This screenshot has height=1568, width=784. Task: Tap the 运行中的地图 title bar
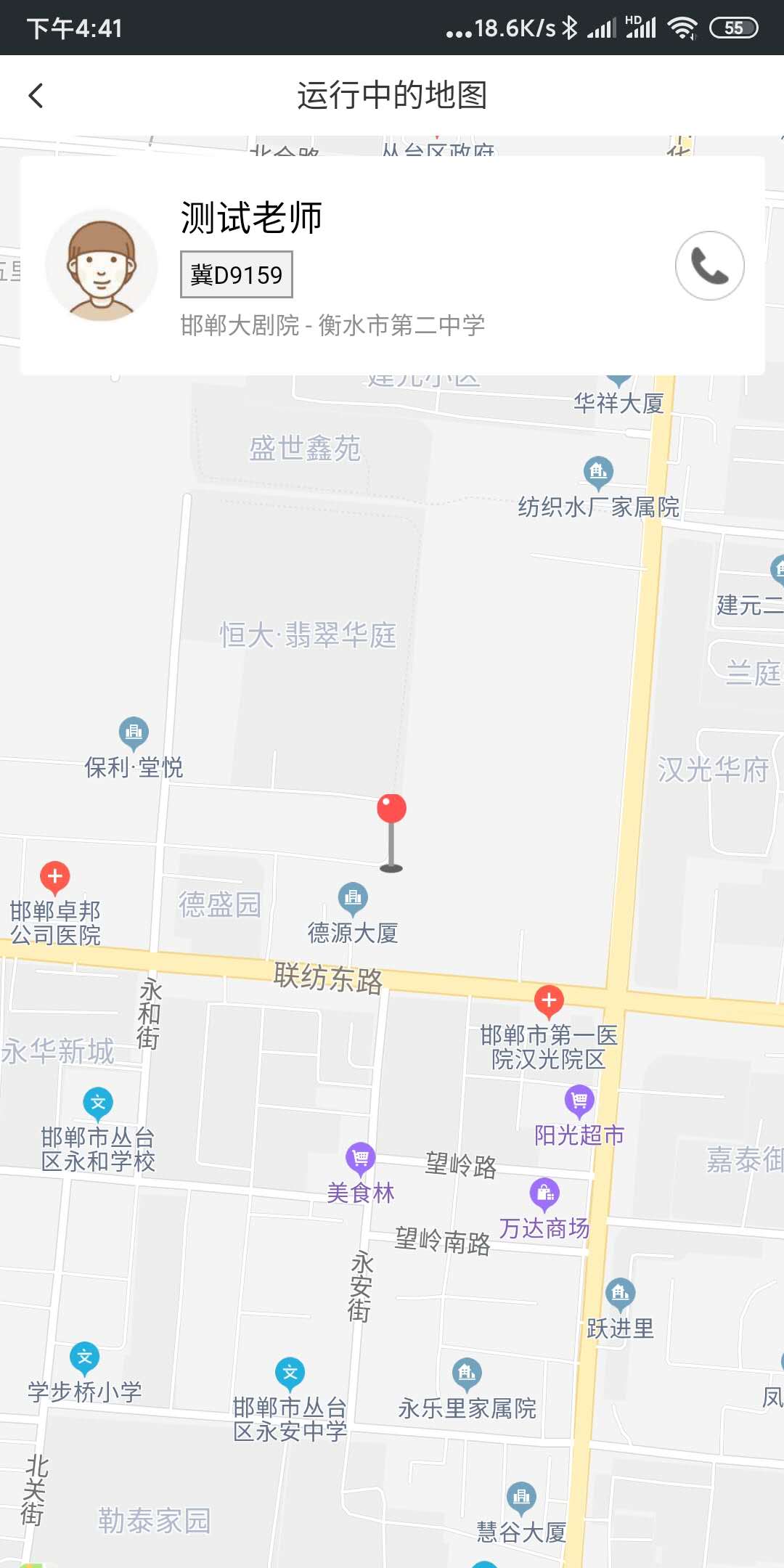click(392, 97)
